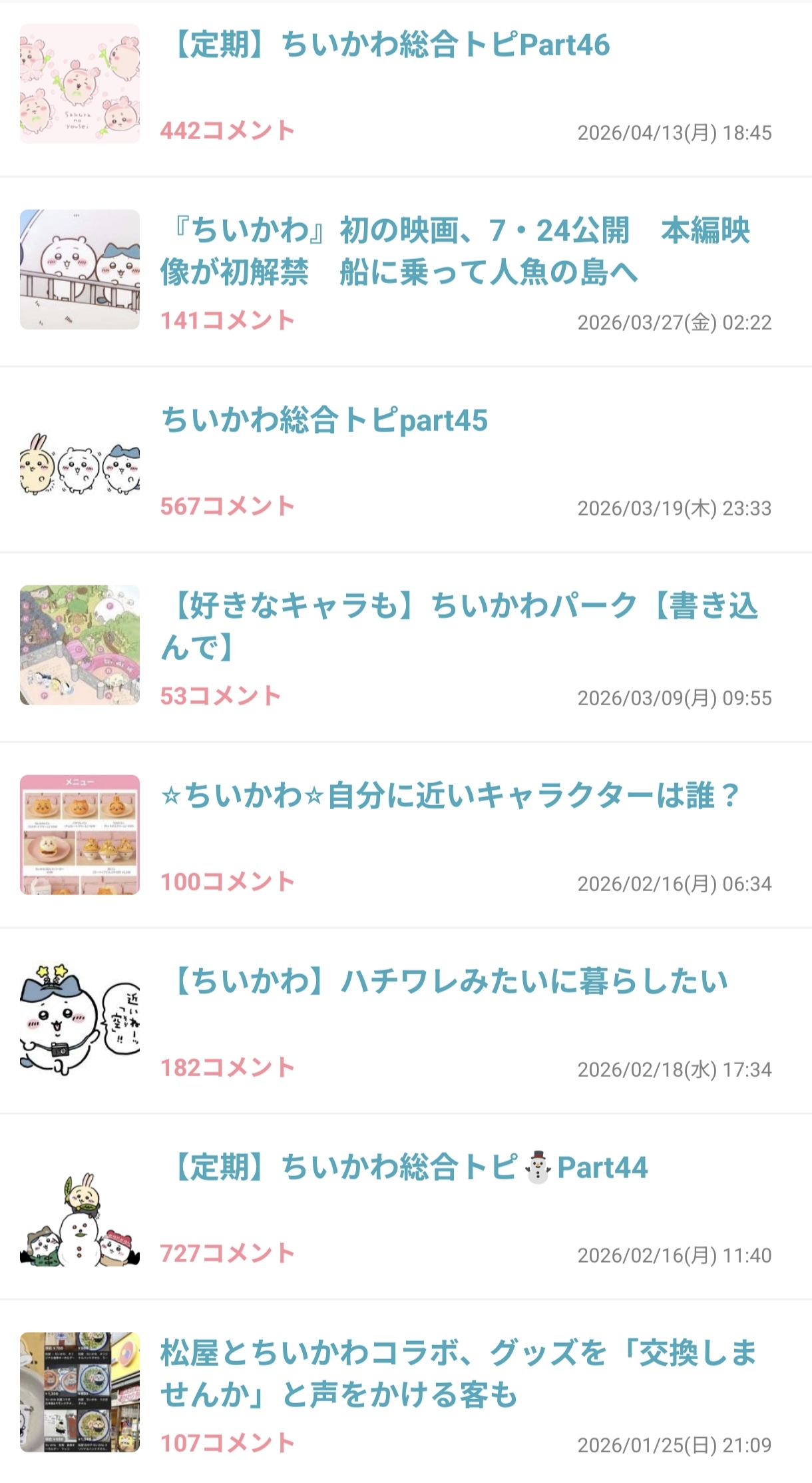View the ちいかわパーク favorite character topic

tap(459, 626)
